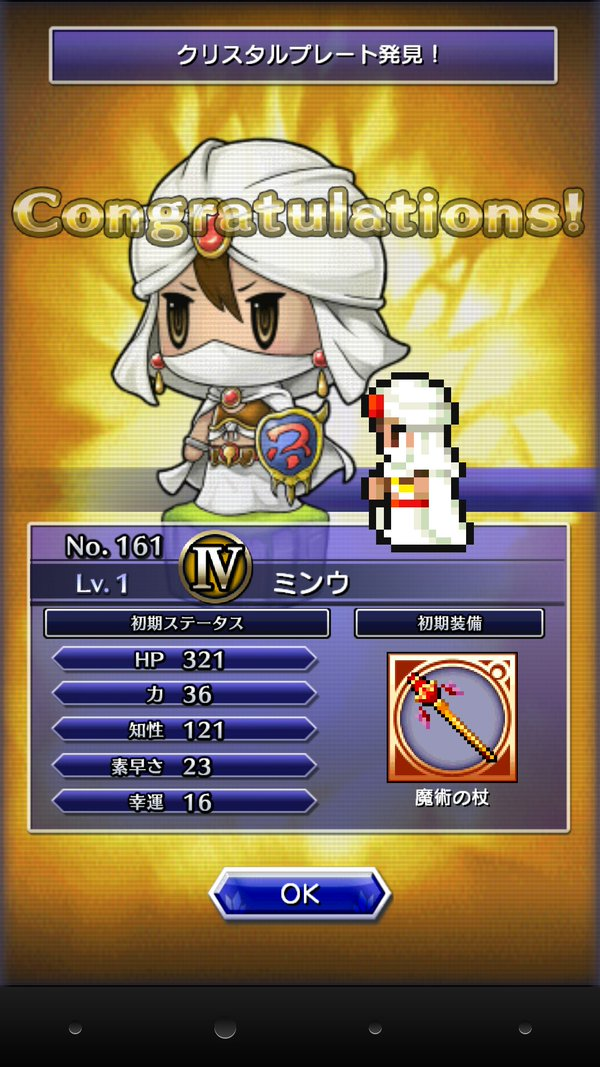Confirm the reward with the OK button
Viewport: 600px width, 1067px height.
click(x=299, y=893)
